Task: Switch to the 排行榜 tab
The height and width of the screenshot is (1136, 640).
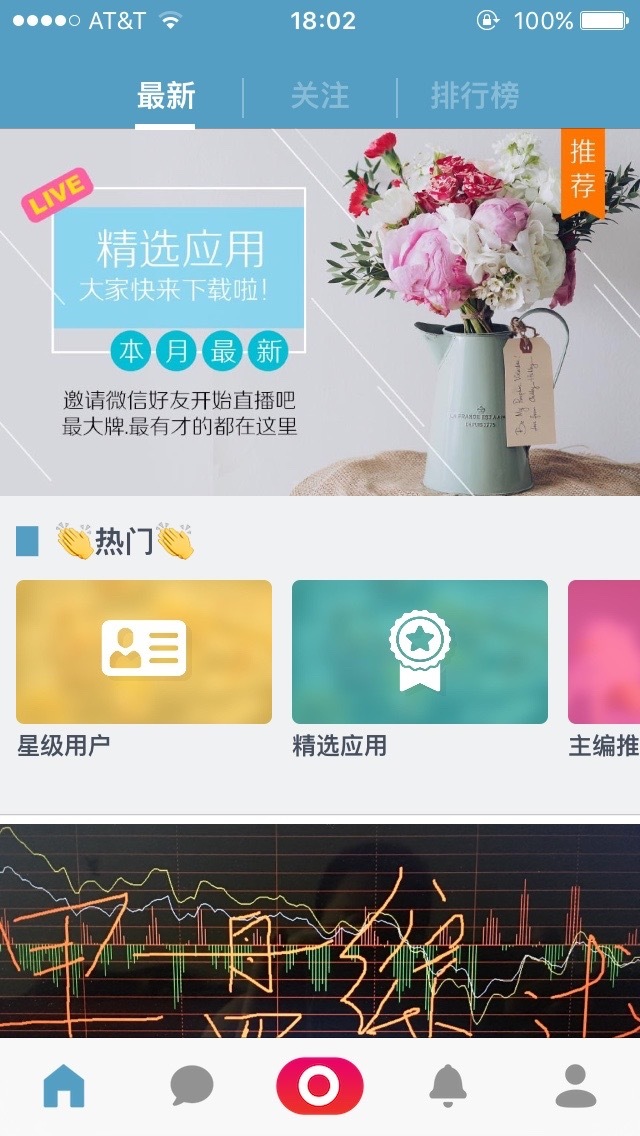Action: tap(475, 96)
